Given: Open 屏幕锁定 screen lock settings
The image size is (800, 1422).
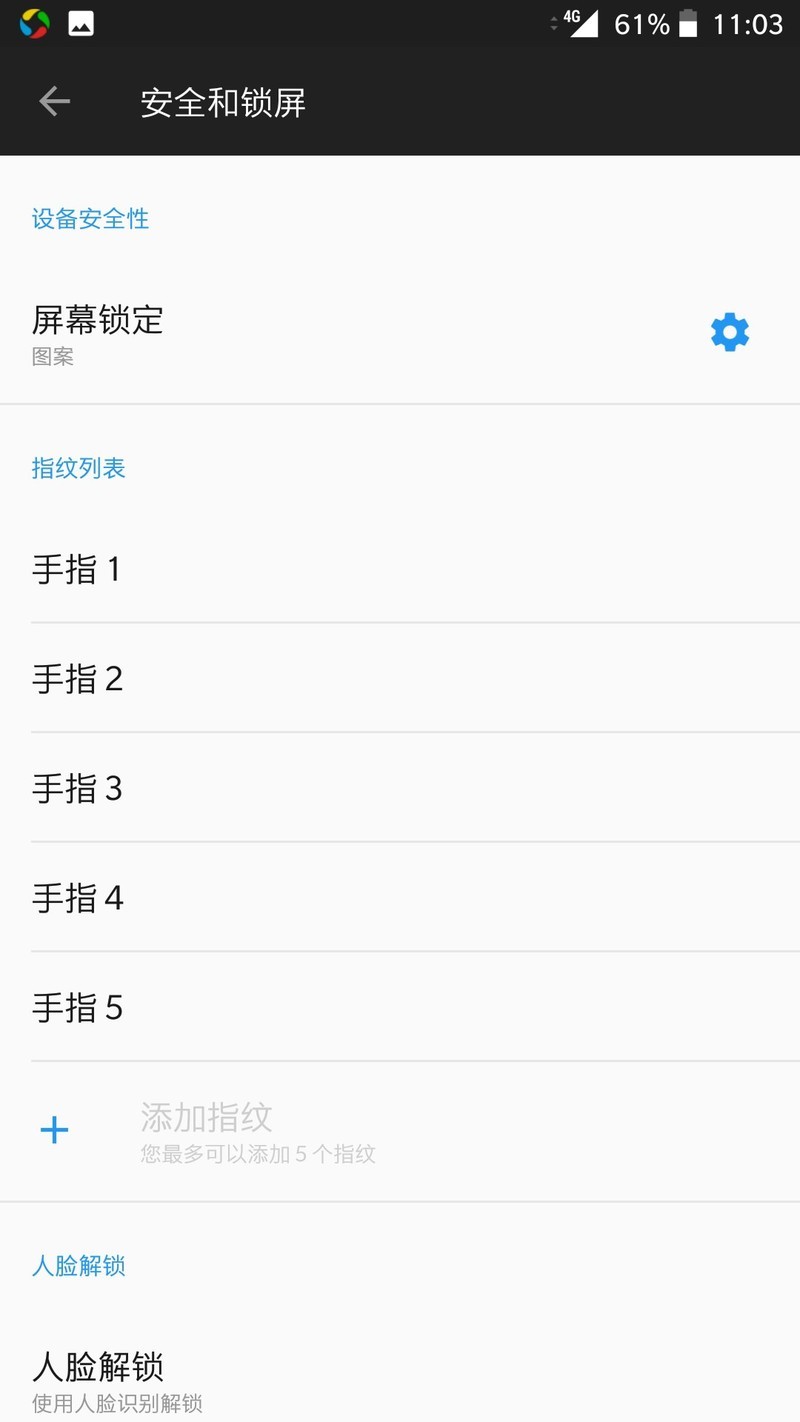Looking at the screenshot, I should 98,320.
